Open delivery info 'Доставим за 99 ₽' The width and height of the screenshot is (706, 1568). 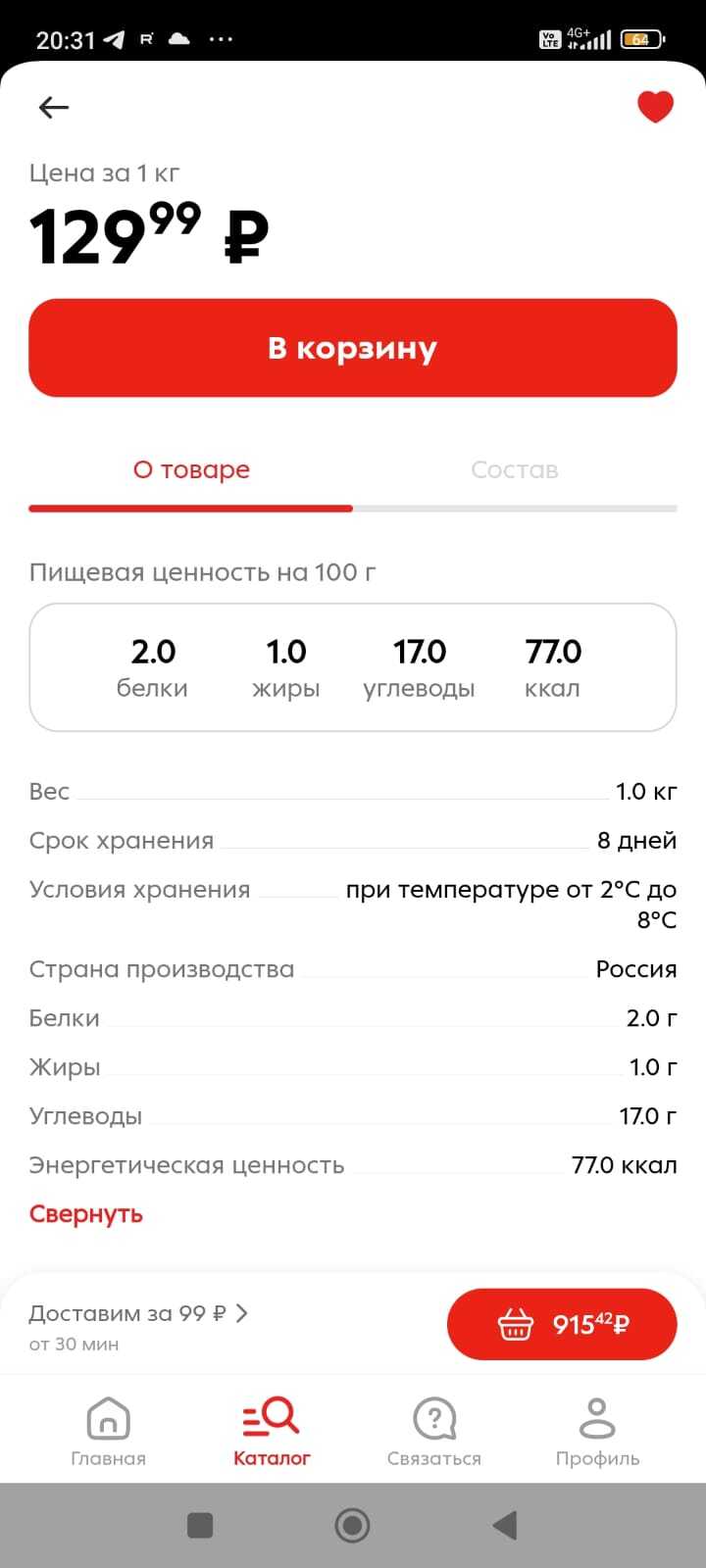point(137,1313)
